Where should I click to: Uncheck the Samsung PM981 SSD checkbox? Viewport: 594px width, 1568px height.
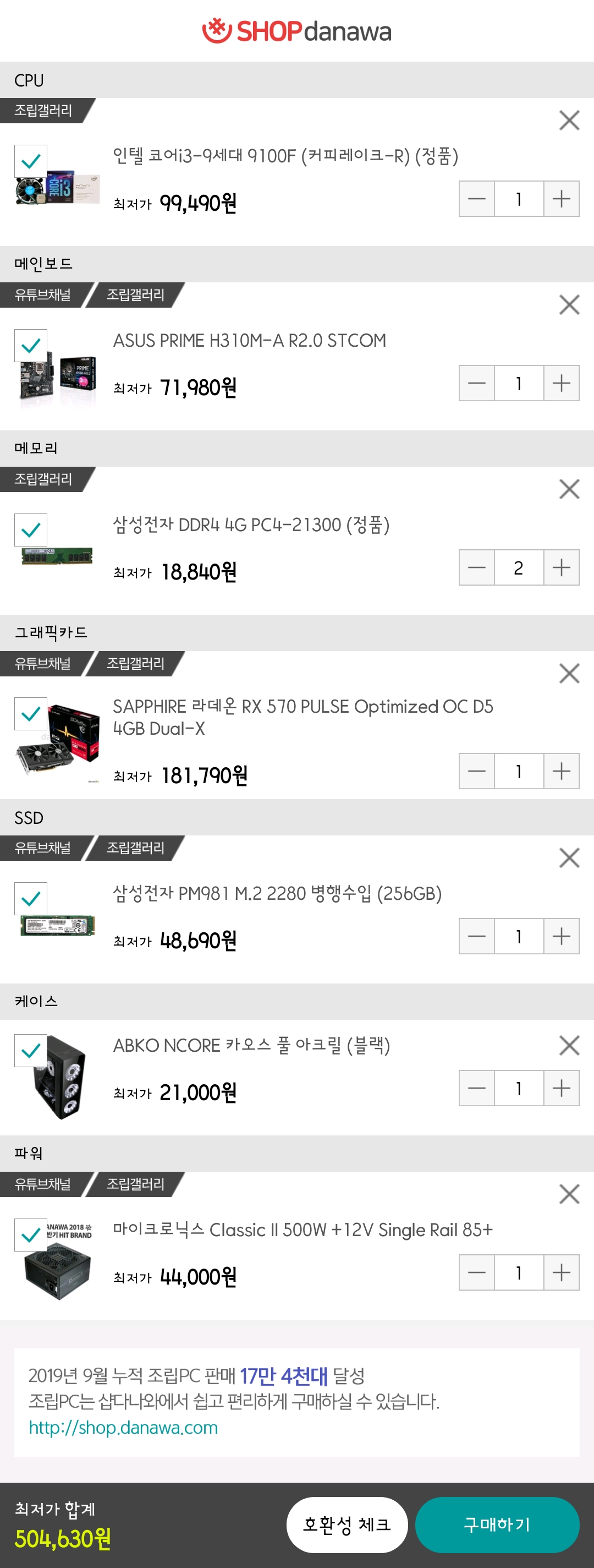pyautogui.click(x=31, y=898)
